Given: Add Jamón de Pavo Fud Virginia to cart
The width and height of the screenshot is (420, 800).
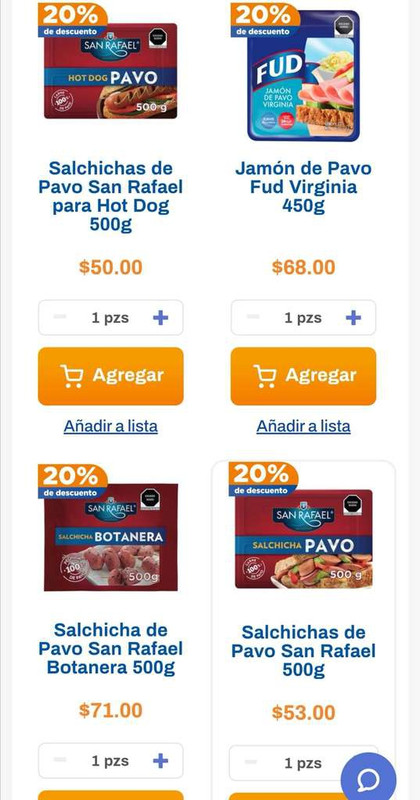Looking at the screenshot, I should 303,376.
